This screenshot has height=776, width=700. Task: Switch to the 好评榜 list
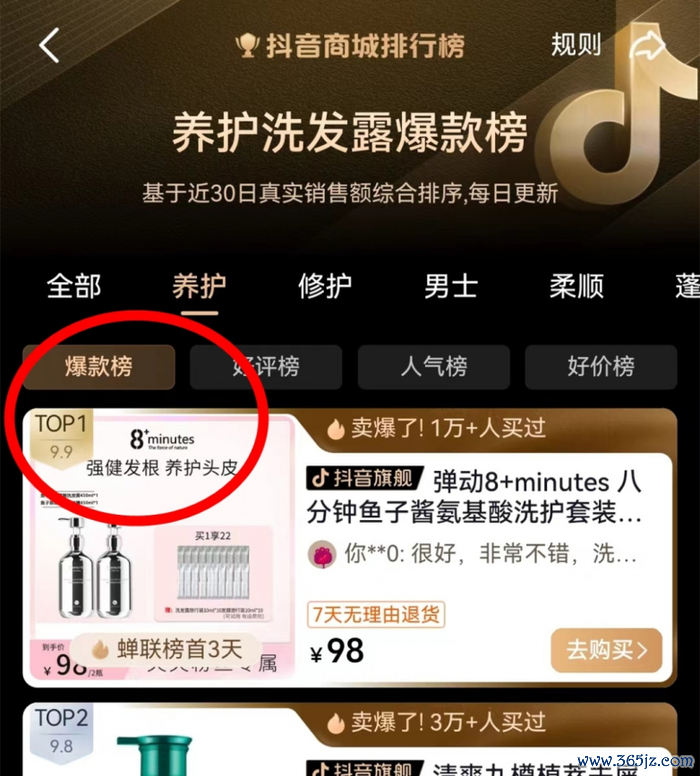(x=266, y=367)
